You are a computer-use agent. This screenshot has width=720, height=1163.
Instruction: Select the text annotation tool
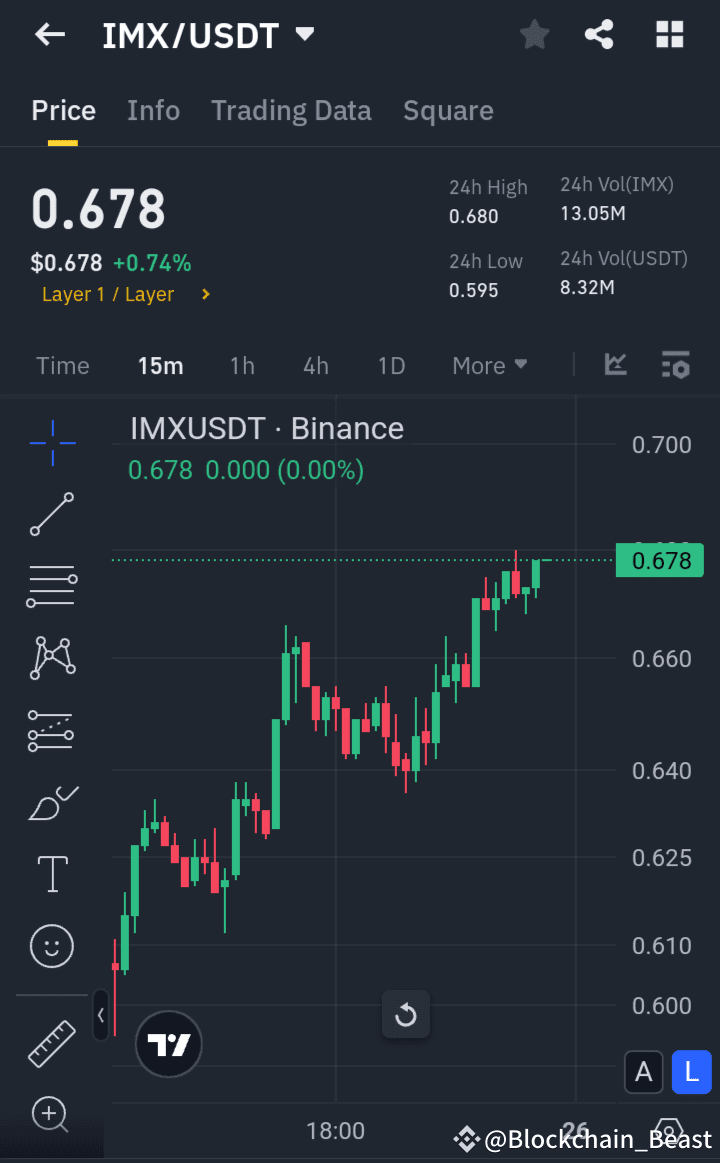(x=52, y=873)
